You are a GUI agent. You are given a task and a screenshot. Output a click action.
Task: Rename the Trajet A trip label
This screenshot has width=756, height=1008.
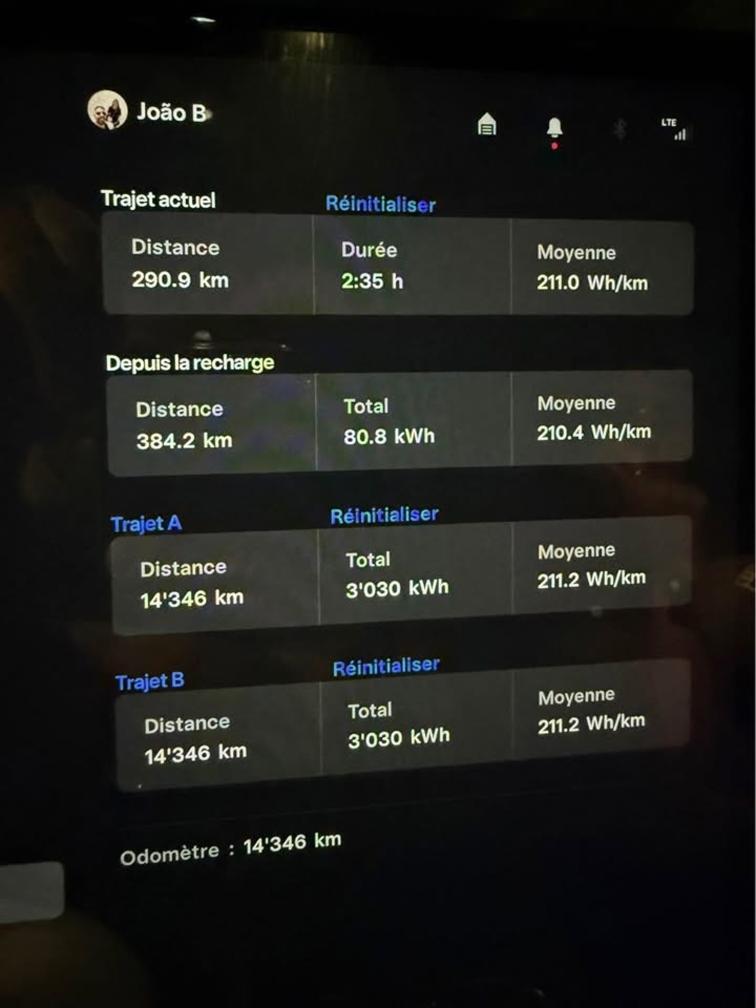pos(146,524)
